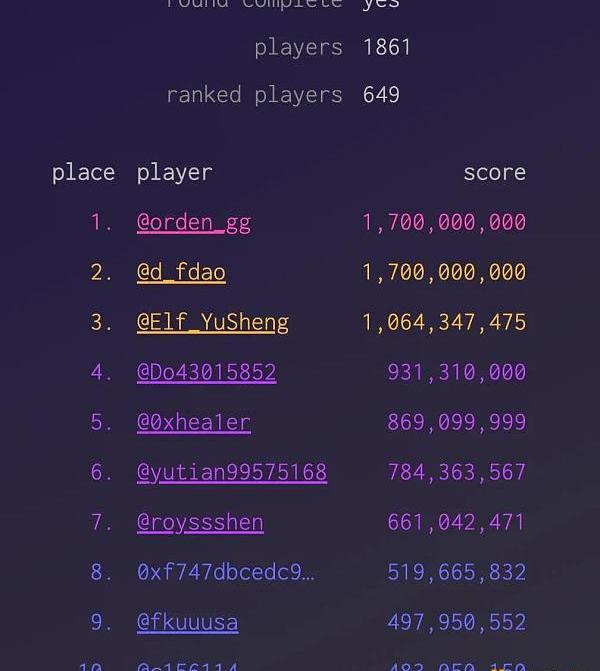This screenshot has height=671, width=600.
Task: View @0xhea1er's profile
Action: click(x=193, y=422)
